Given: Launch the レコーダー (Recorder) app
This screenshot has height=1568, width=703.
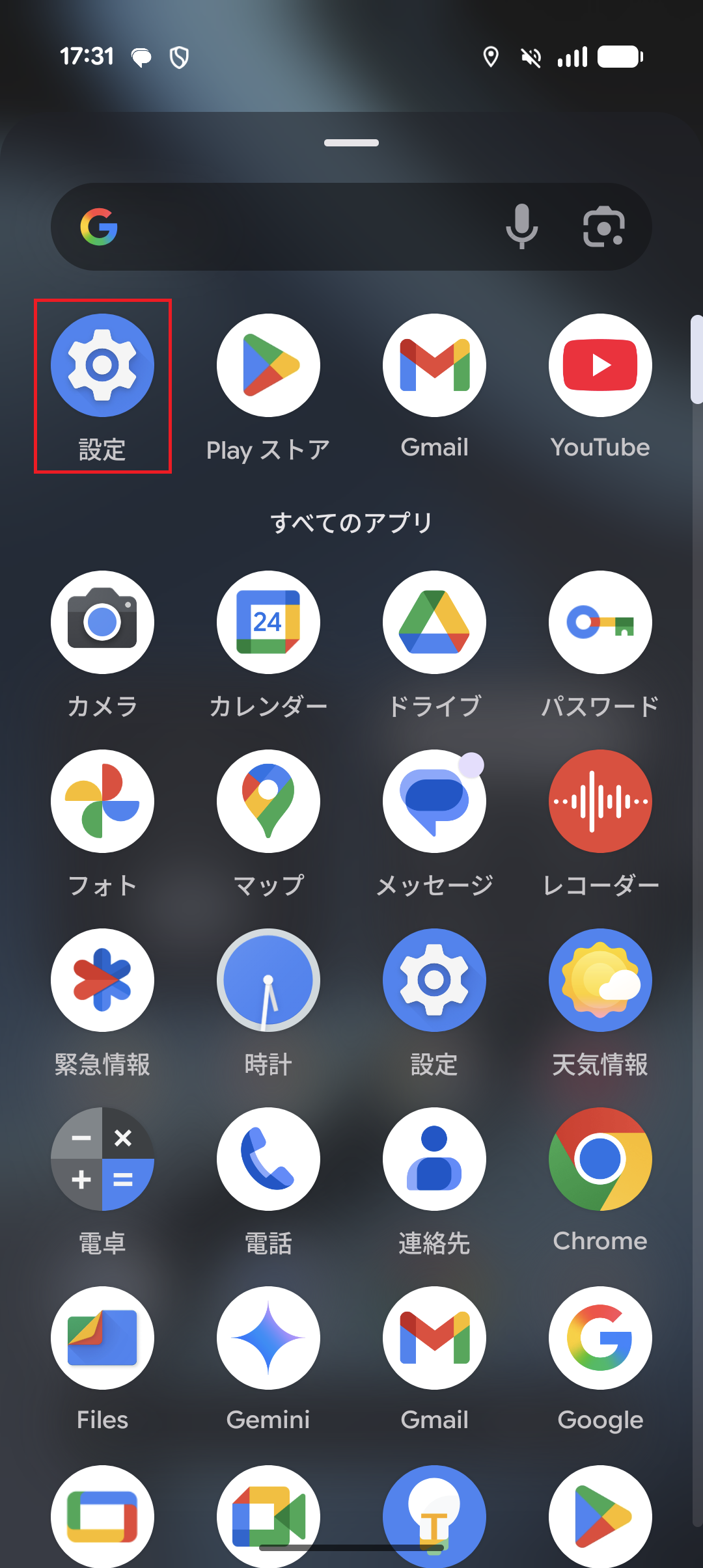Looking at the screenshot, I should pyautogui.click(x=600, y=801).
